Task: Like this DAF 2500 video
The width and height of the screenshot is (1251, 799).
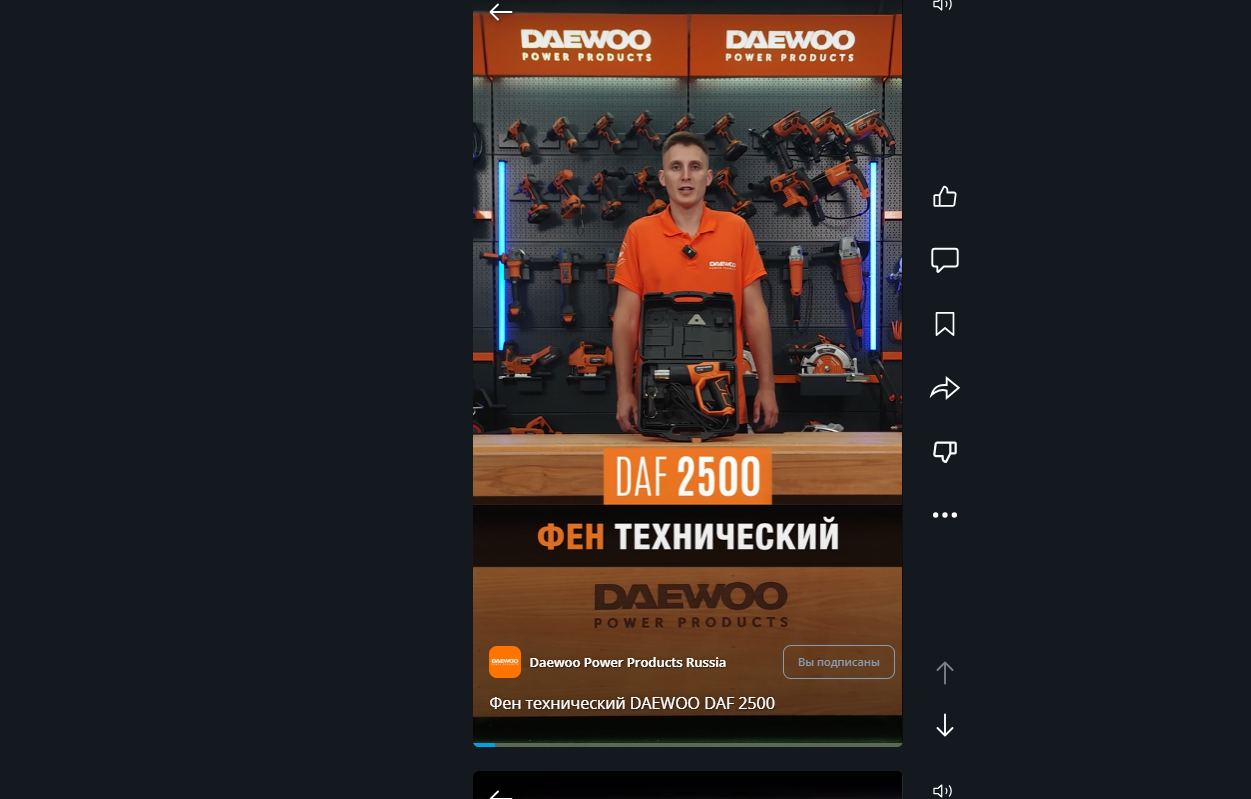Action: pyautogui.click(x=944, y=197)
